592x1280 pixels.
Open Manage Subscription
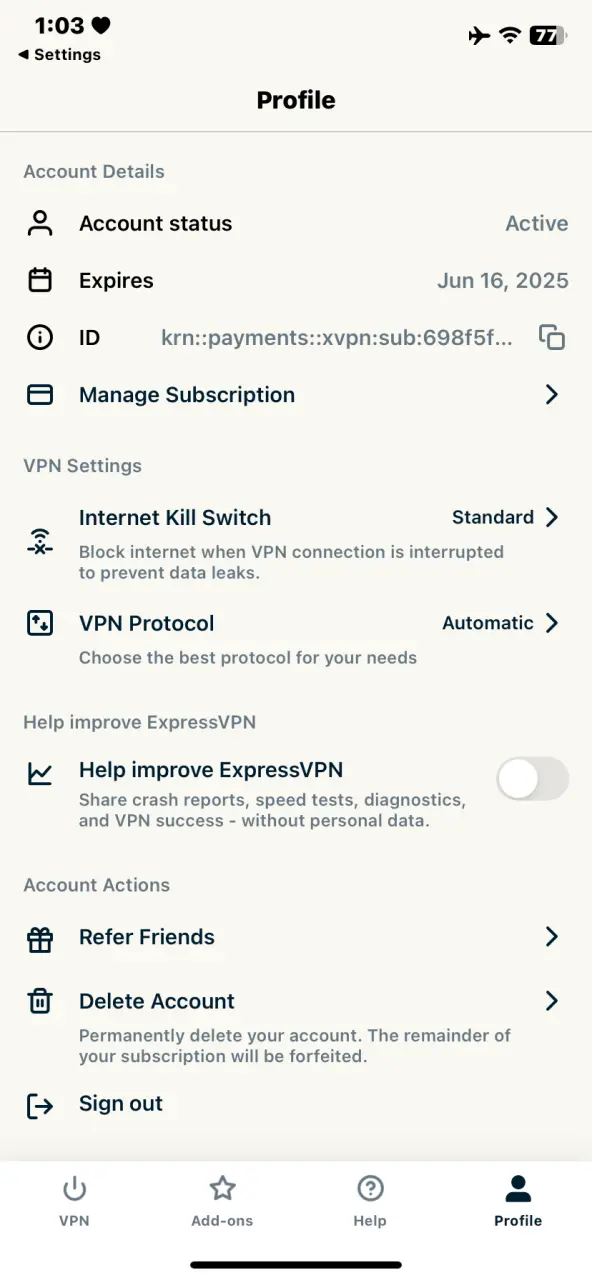point(296,395)
